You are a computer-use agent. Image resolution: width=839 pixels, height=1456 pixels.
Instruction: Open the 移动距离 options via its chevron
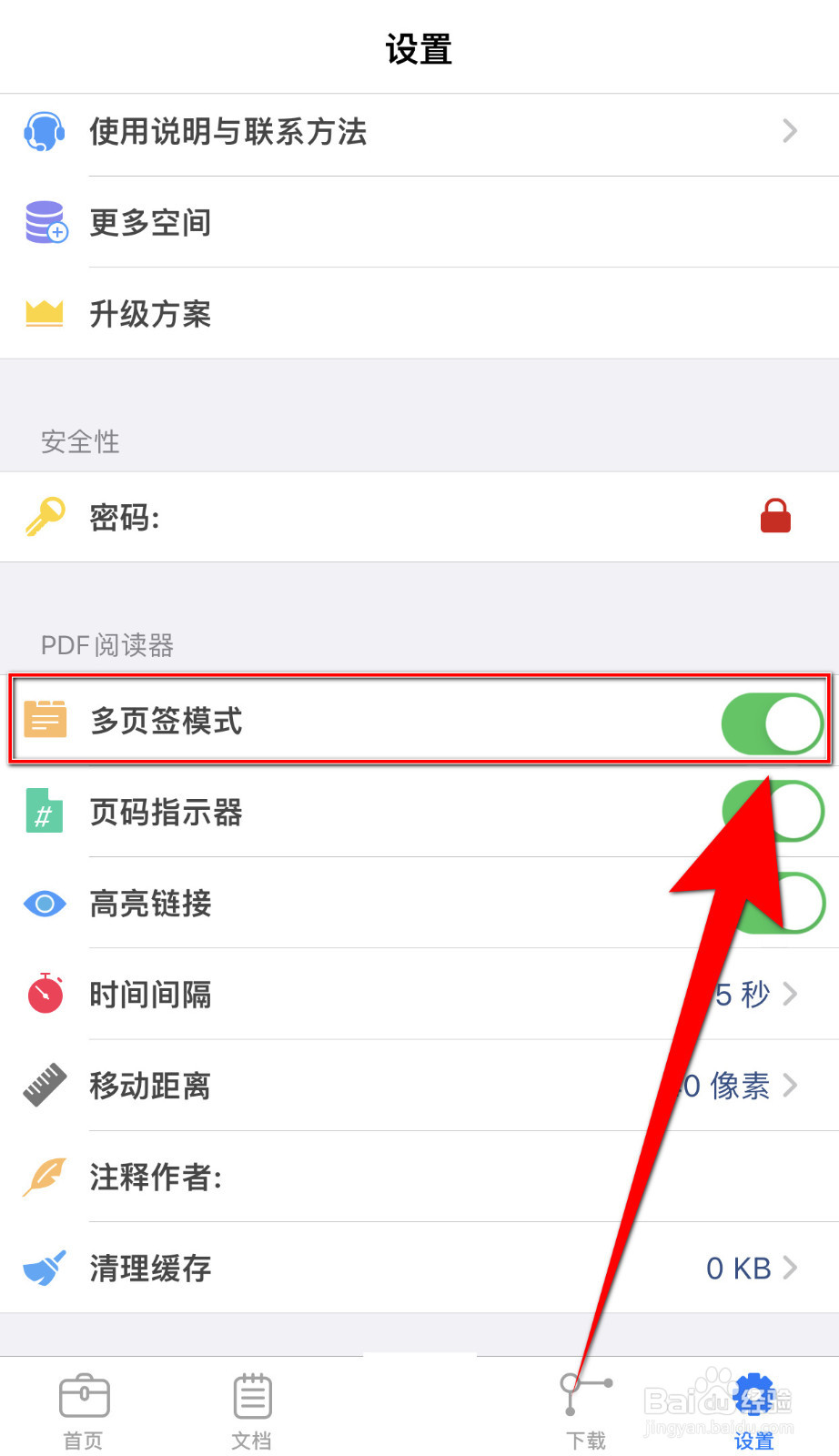tap(791, 1085)
